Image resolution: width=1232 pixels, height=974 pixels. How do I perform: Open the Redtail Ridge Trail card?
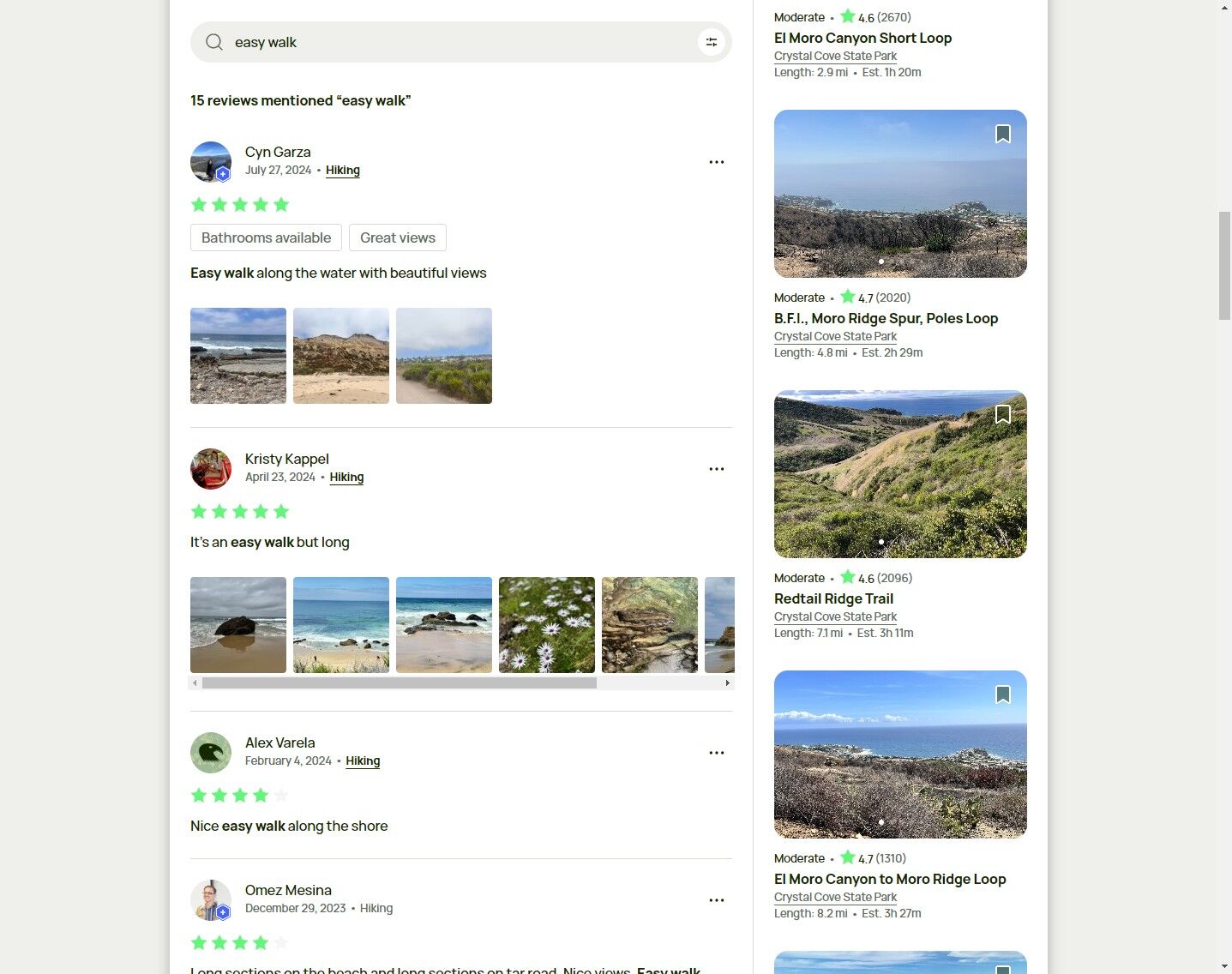coord(832,598)
